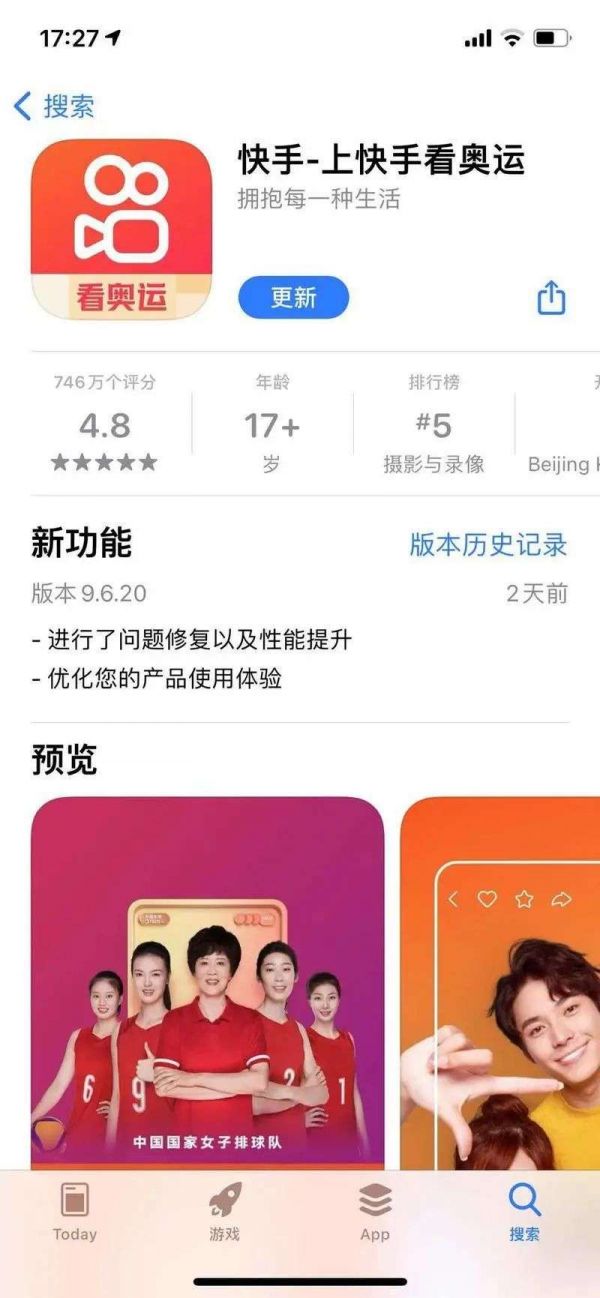Switch to the Today tab
Screen dimensions: 600x1298
pos(75,1212)
